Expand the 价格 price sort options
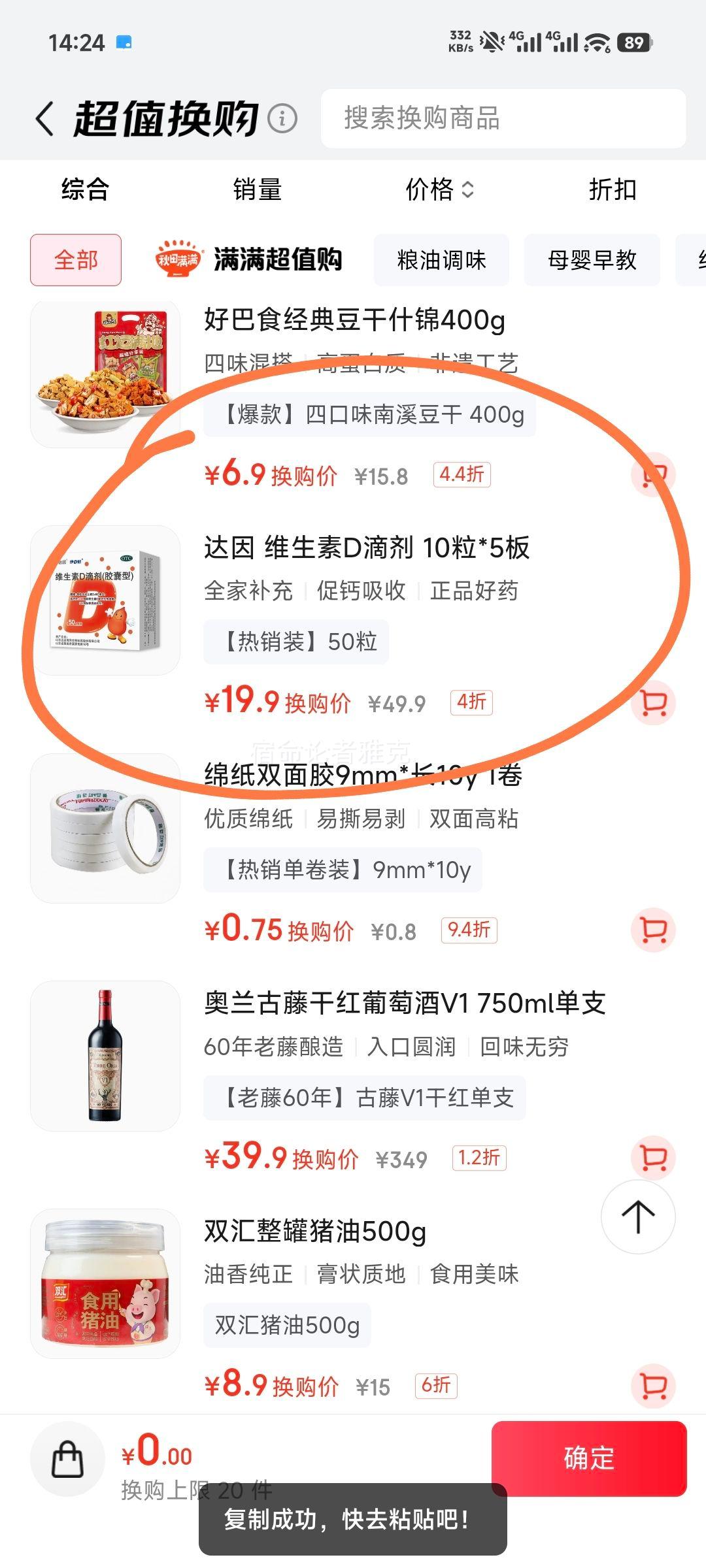Viewport: 706px width, 1568px height. click(x=439, y=190)
